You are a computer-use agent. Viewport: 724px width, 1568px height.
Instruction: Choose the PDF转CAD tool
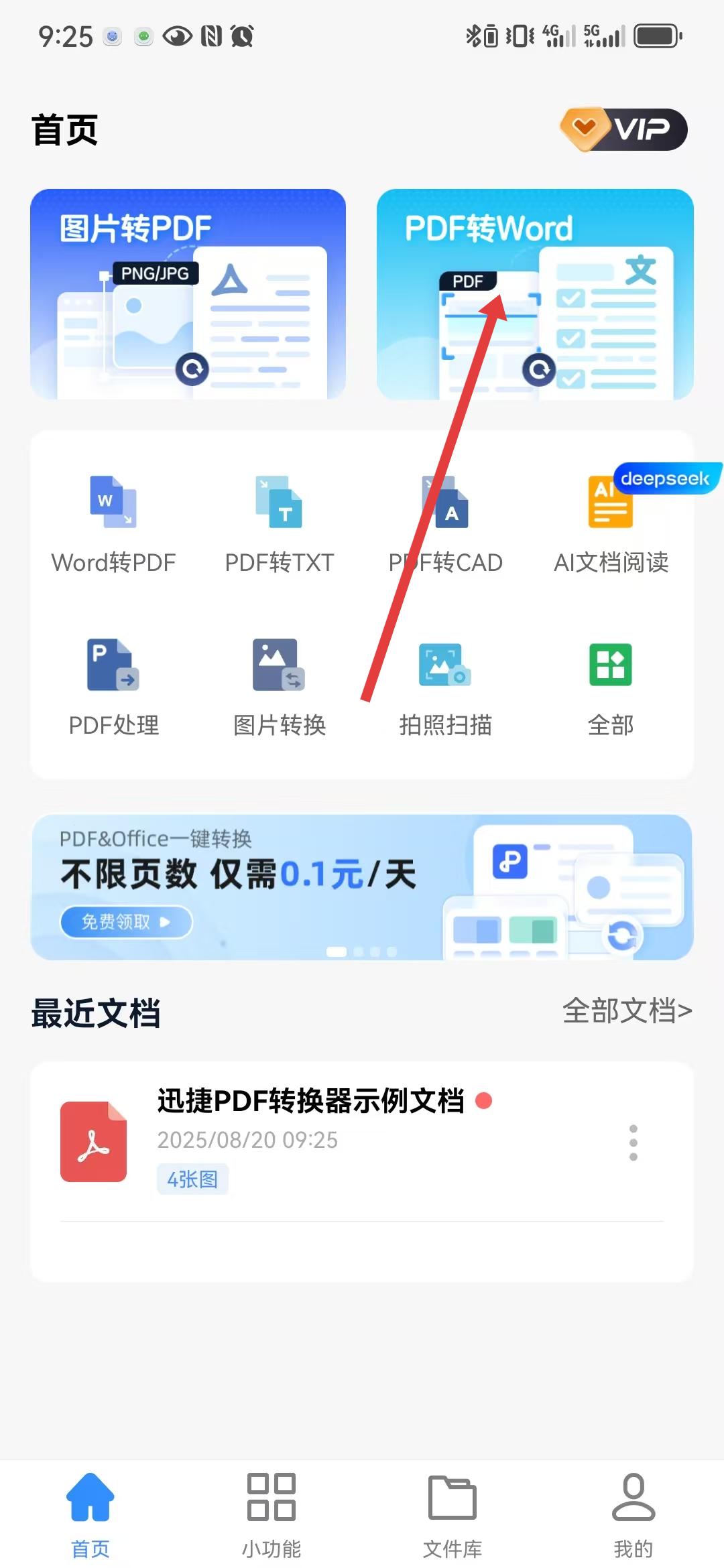coord(445,524)
